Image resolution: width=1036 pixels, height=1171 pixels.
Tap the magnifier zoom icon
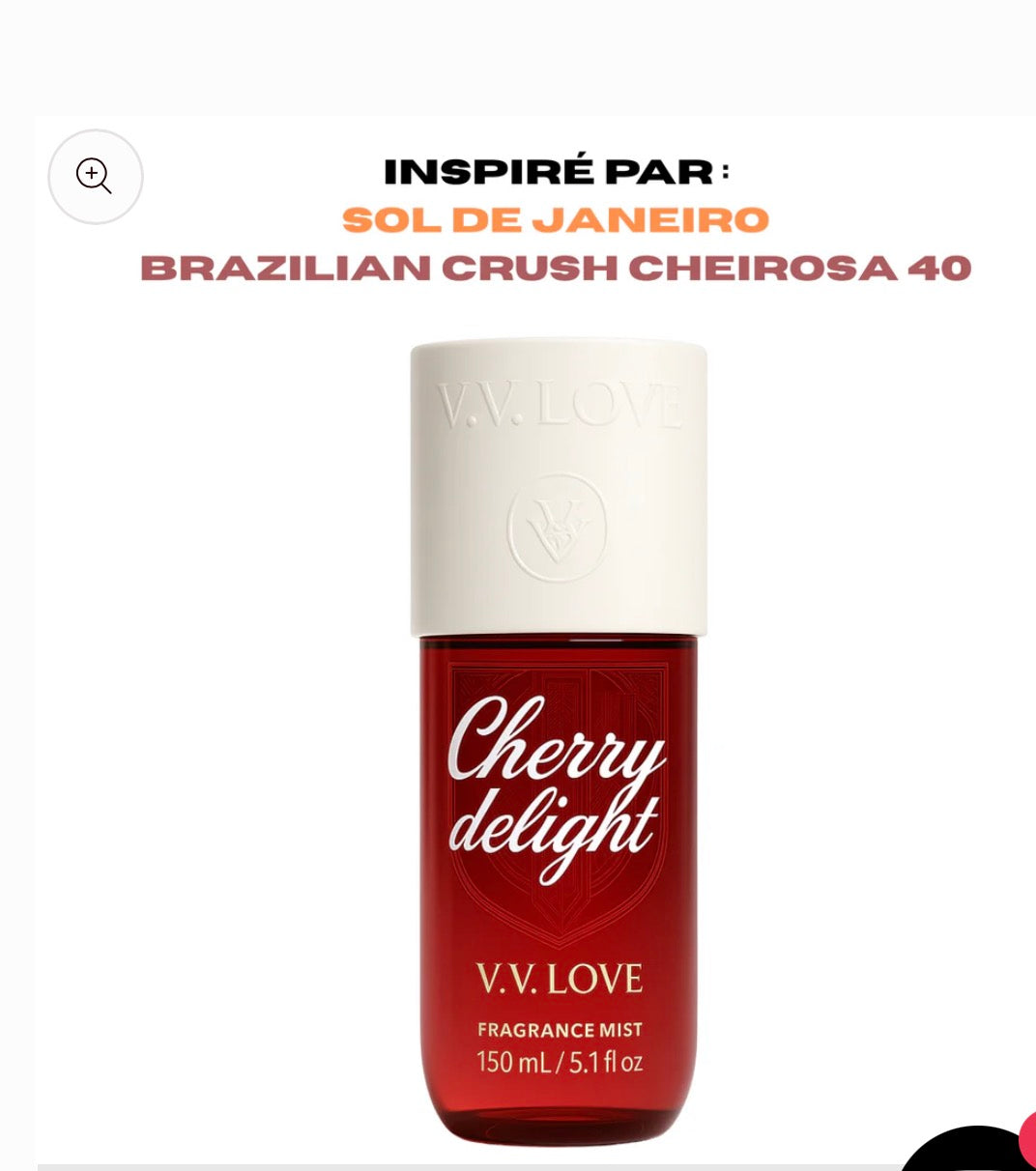point(95,177)
